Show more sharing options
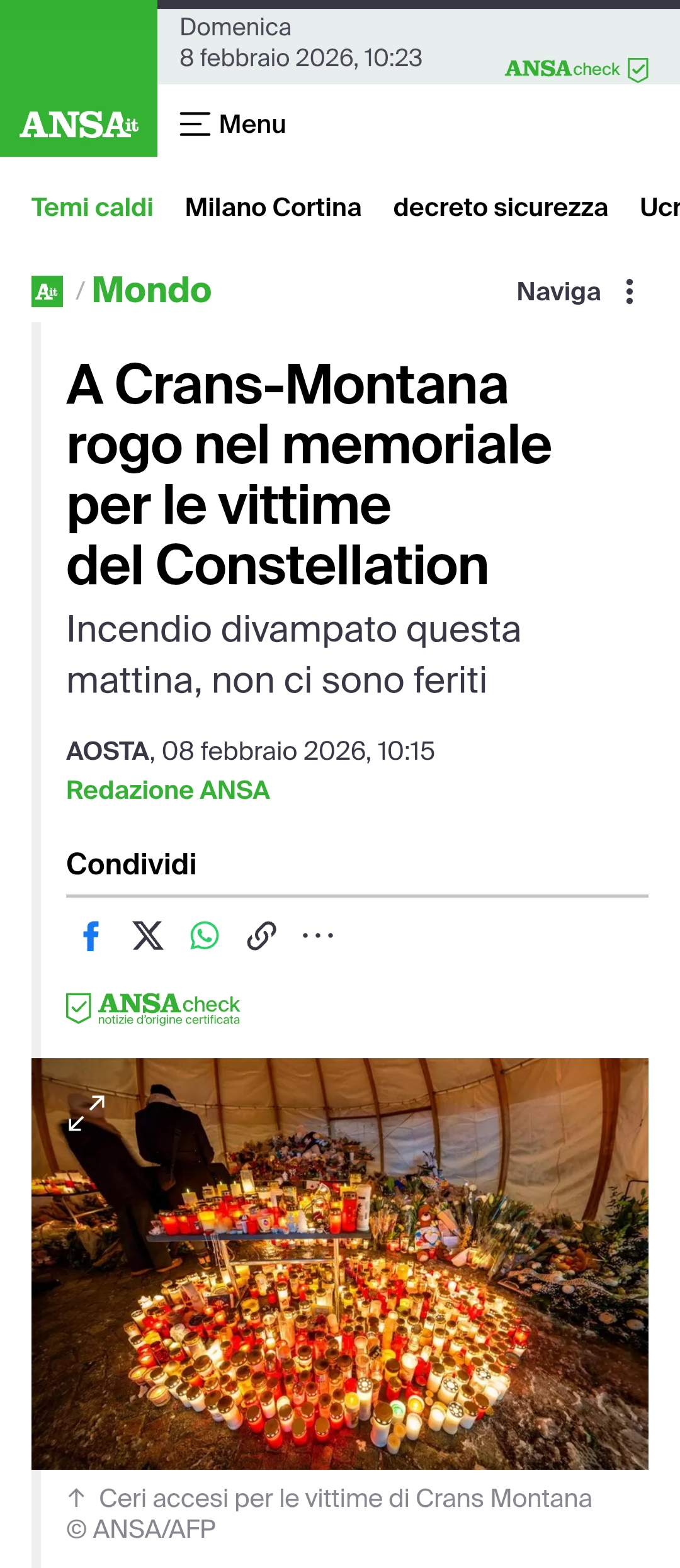Screen dimensions: 680x1568 [x=318, y=935]
